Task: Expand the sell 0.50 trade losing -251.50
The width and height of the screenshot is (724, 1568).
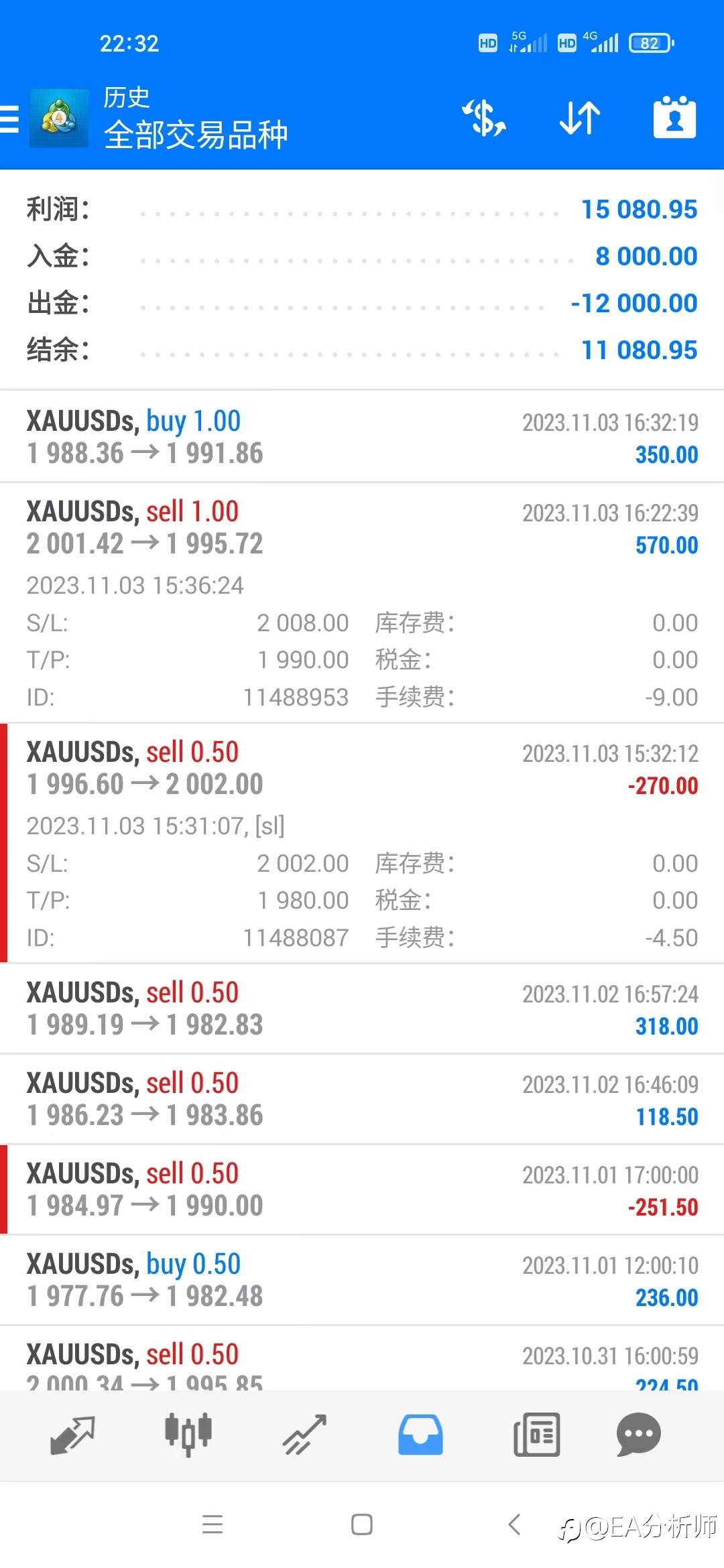Action: coord(362,1189)
